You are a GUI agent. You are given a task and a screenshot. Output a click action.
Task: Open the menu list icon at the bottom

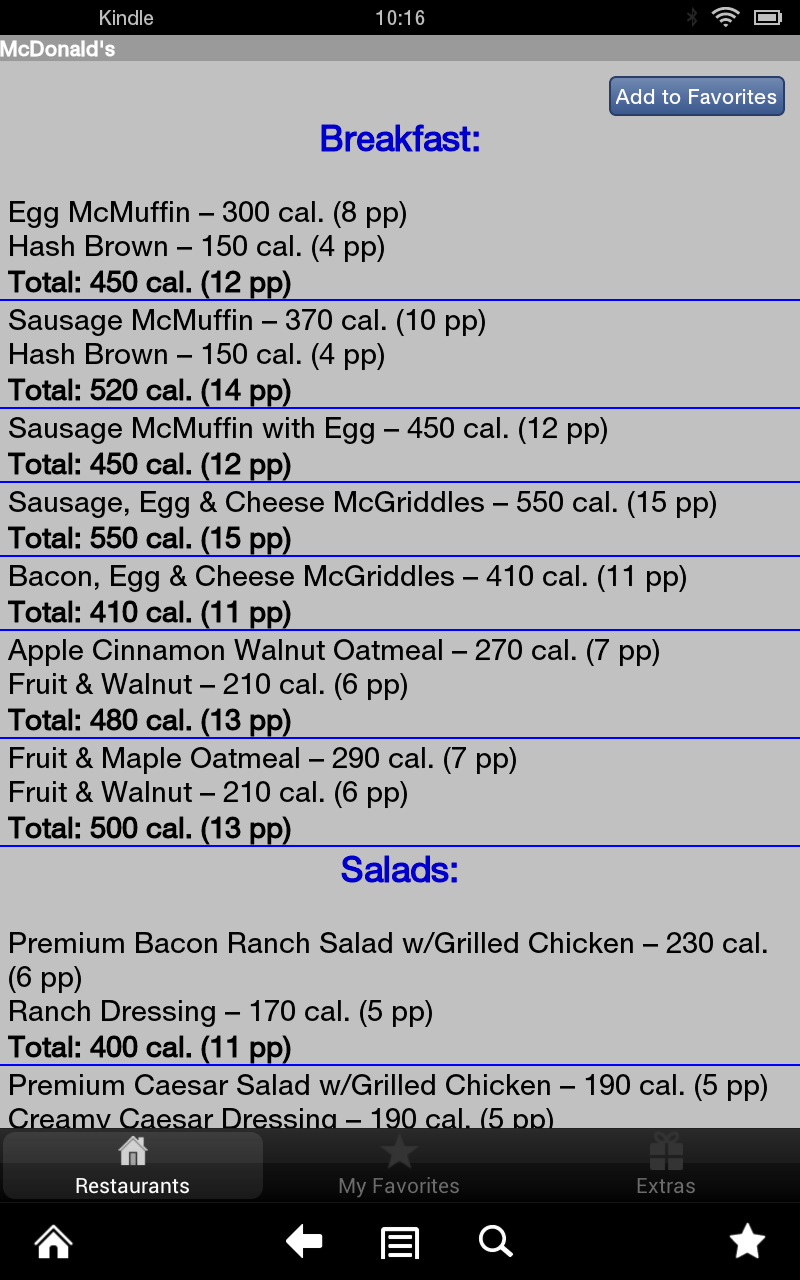tap(399, 1241)
